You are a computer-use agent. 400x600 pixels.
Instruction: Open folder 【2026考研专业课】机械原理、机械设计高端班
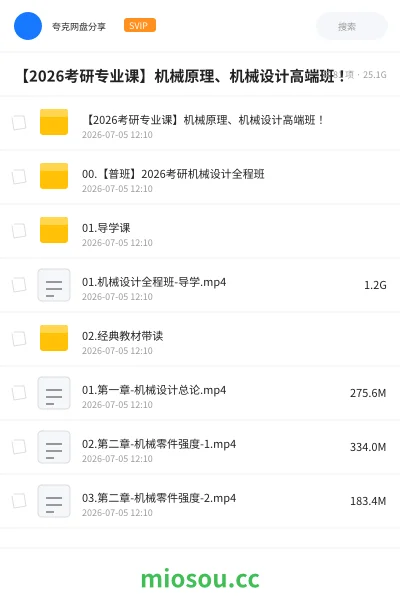tap(200, 123)
